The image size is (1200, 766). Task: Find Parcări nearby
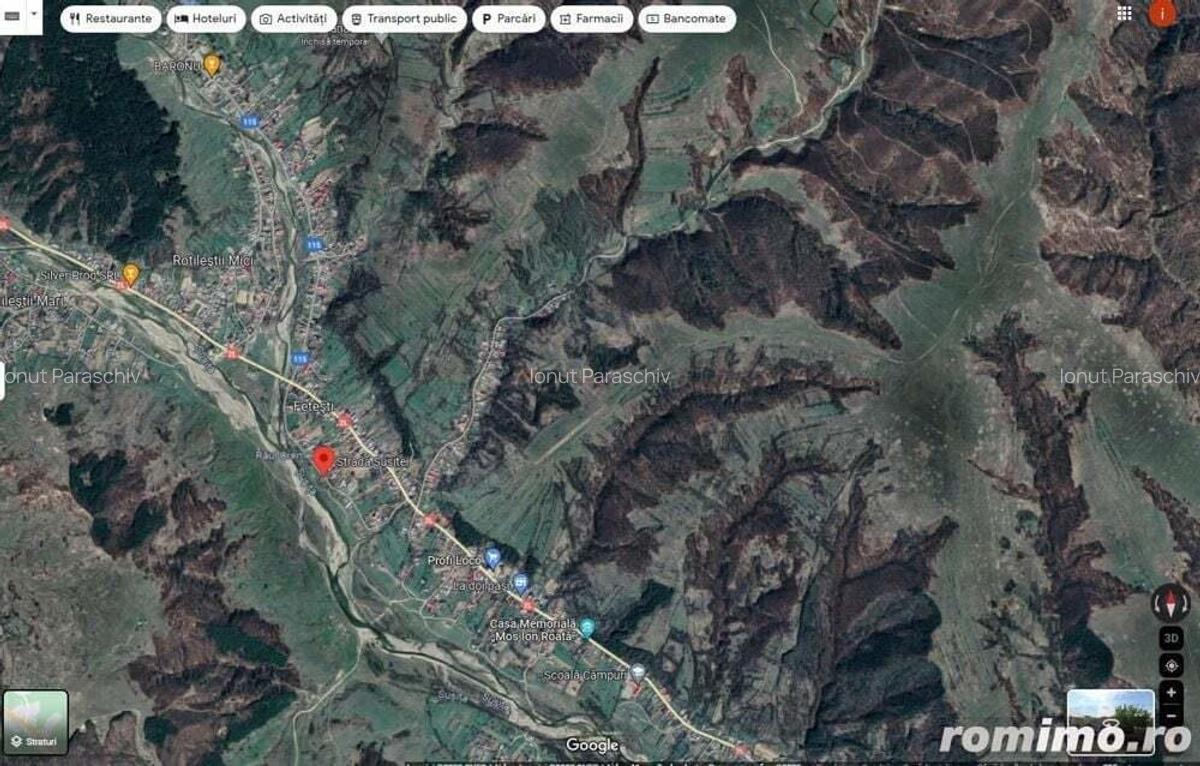click(x=508, y=19)
